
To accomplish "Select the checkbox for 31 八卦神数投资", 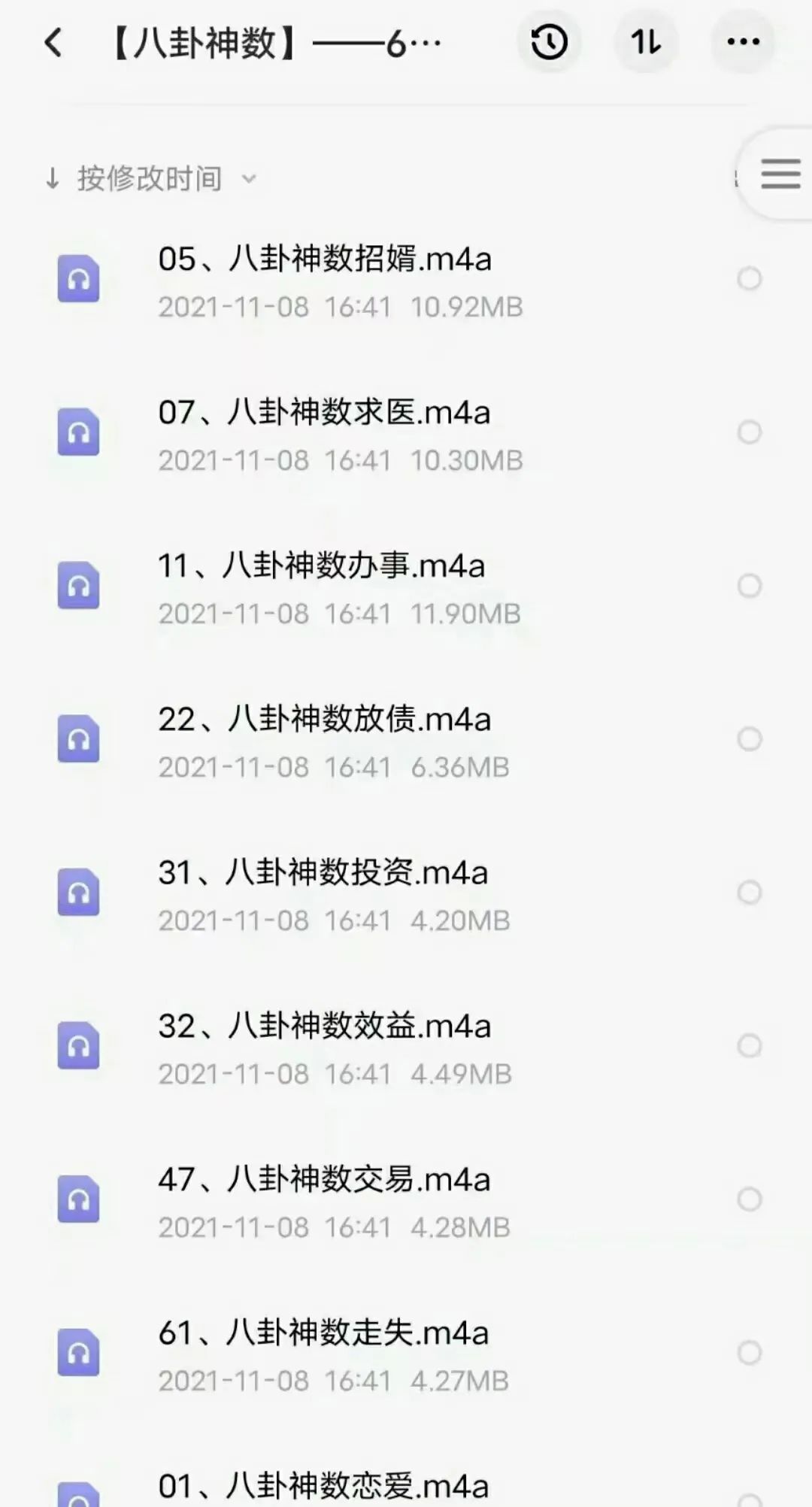I will [x=747, y=891].
